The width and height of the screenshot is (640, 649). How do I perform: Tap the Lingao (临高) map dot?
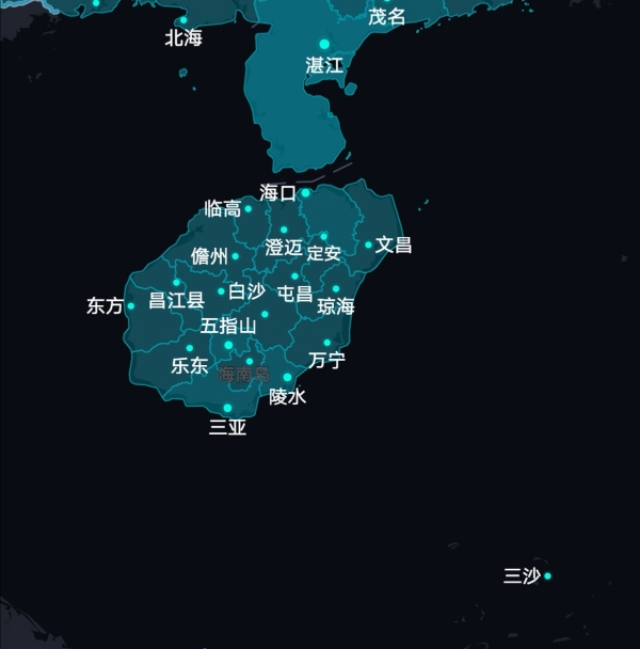248,208
